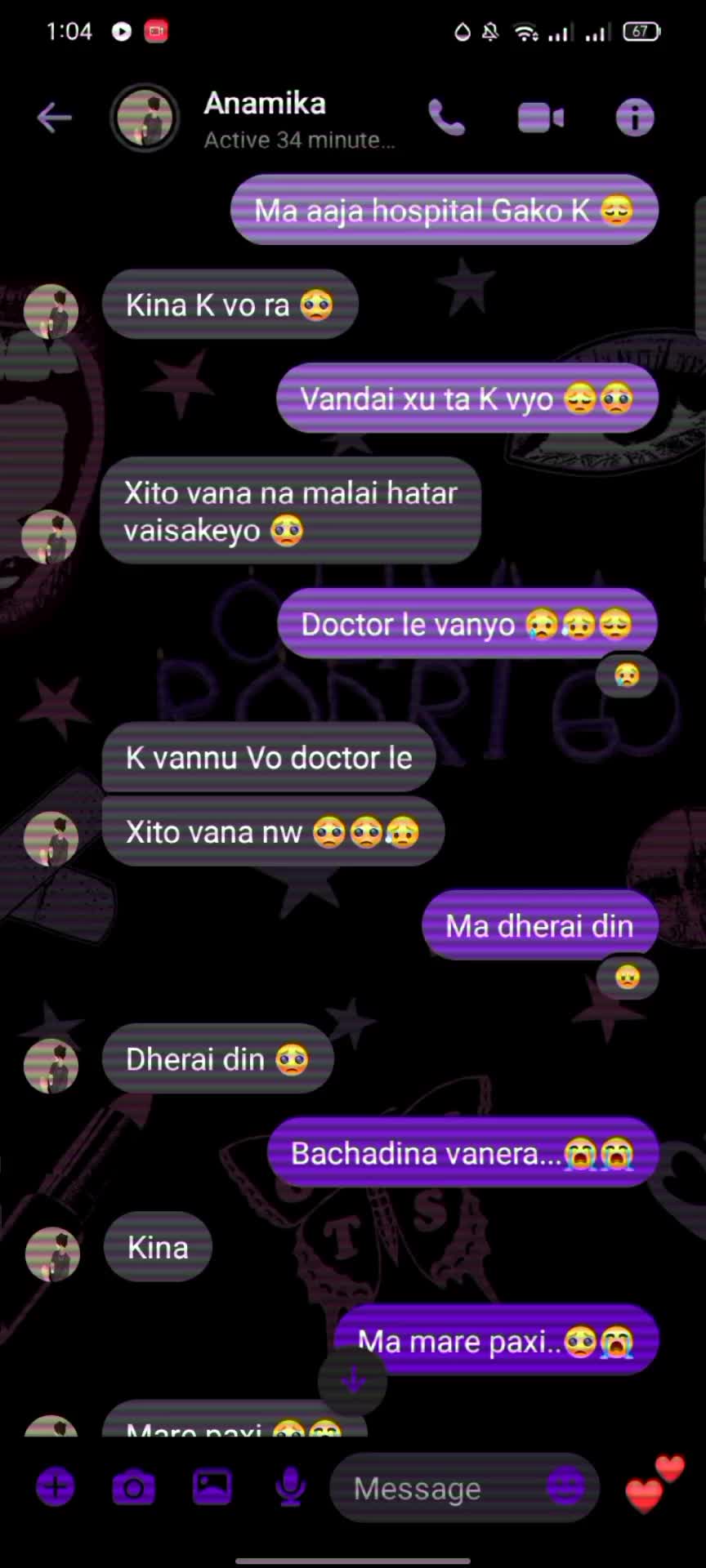Open the reaction under Ma dherai din
The image size is (706, 1568).
[627, 977]
